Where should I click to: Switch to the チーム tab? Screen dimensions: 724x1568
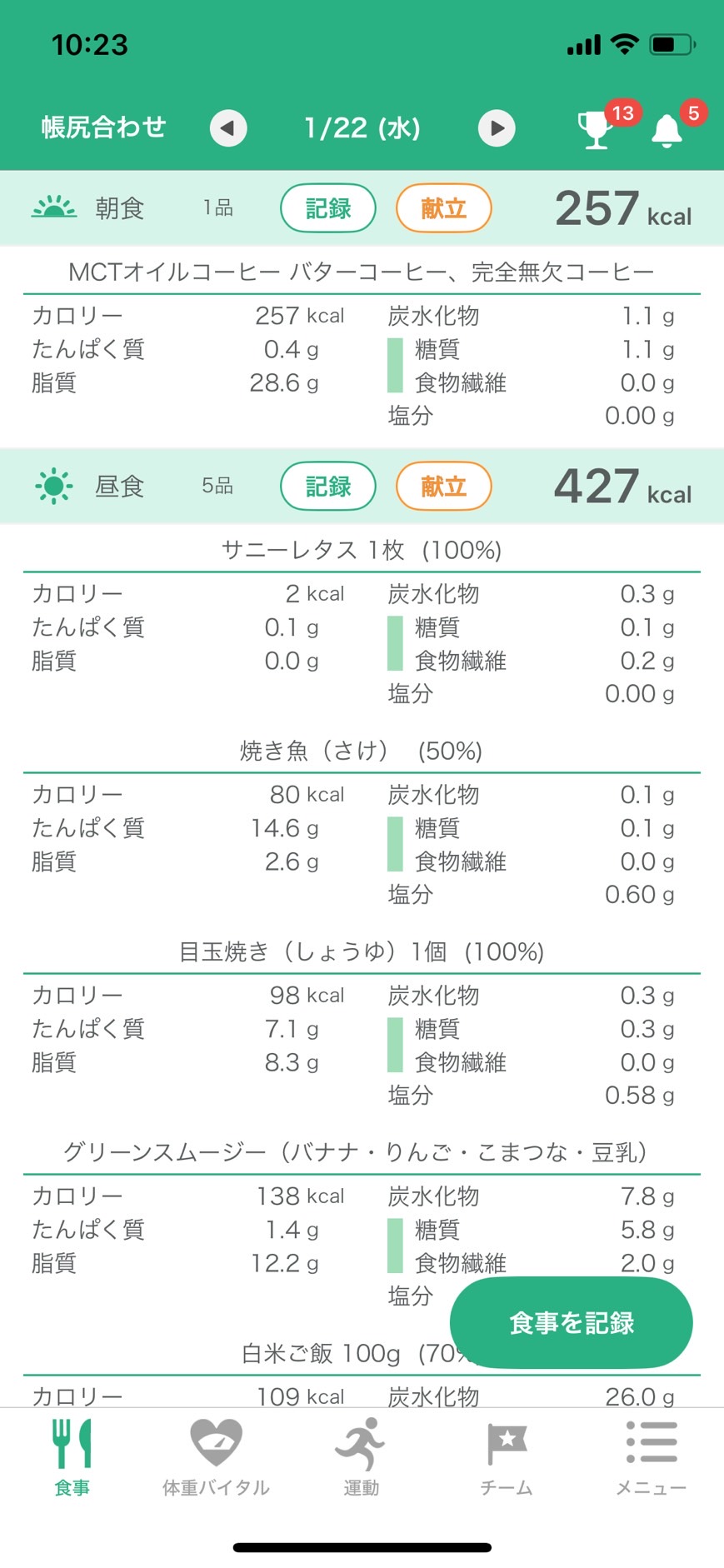(506, 1457)
